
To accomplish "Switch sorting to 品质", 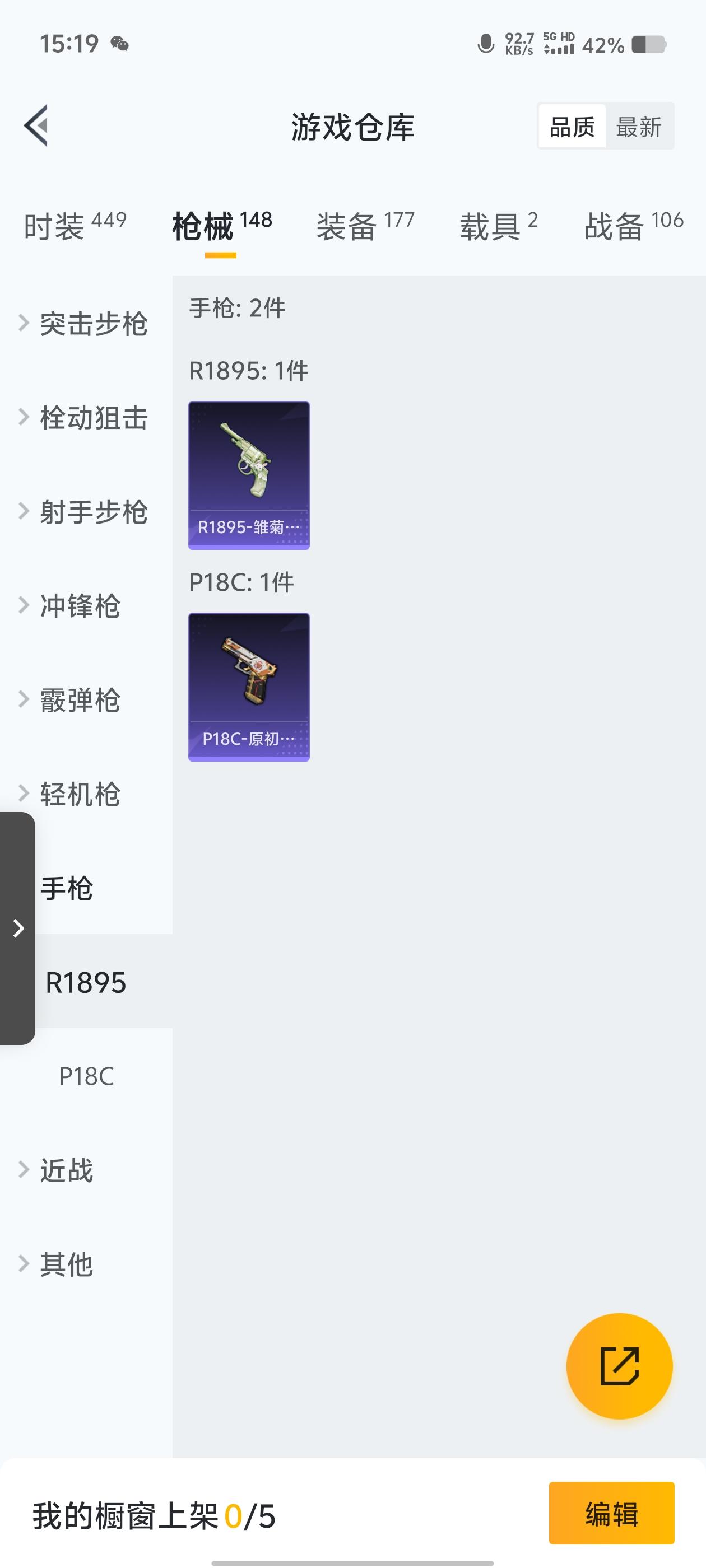I will point(572,126).
